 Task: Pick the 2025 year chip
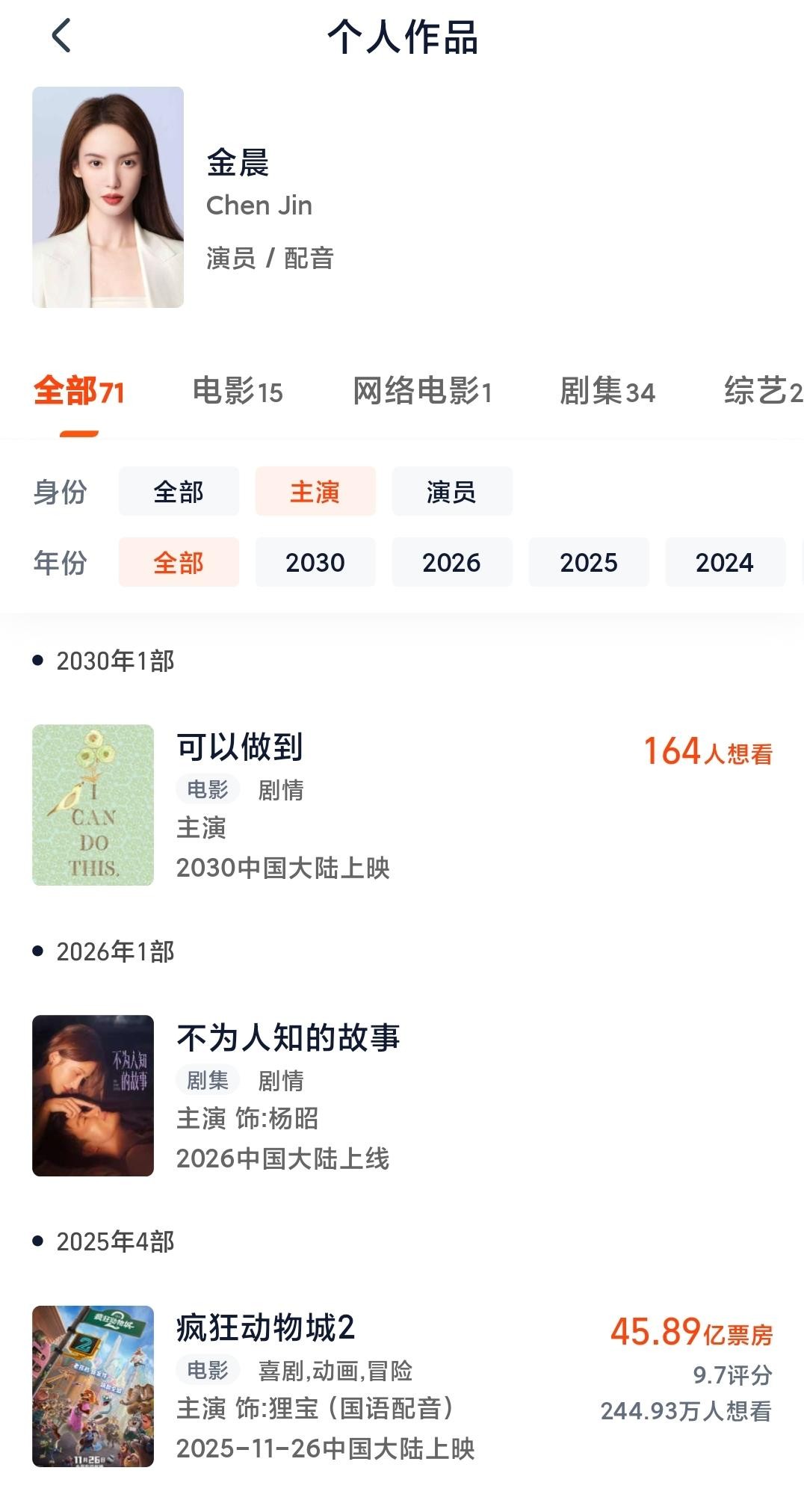coord(589,562)
